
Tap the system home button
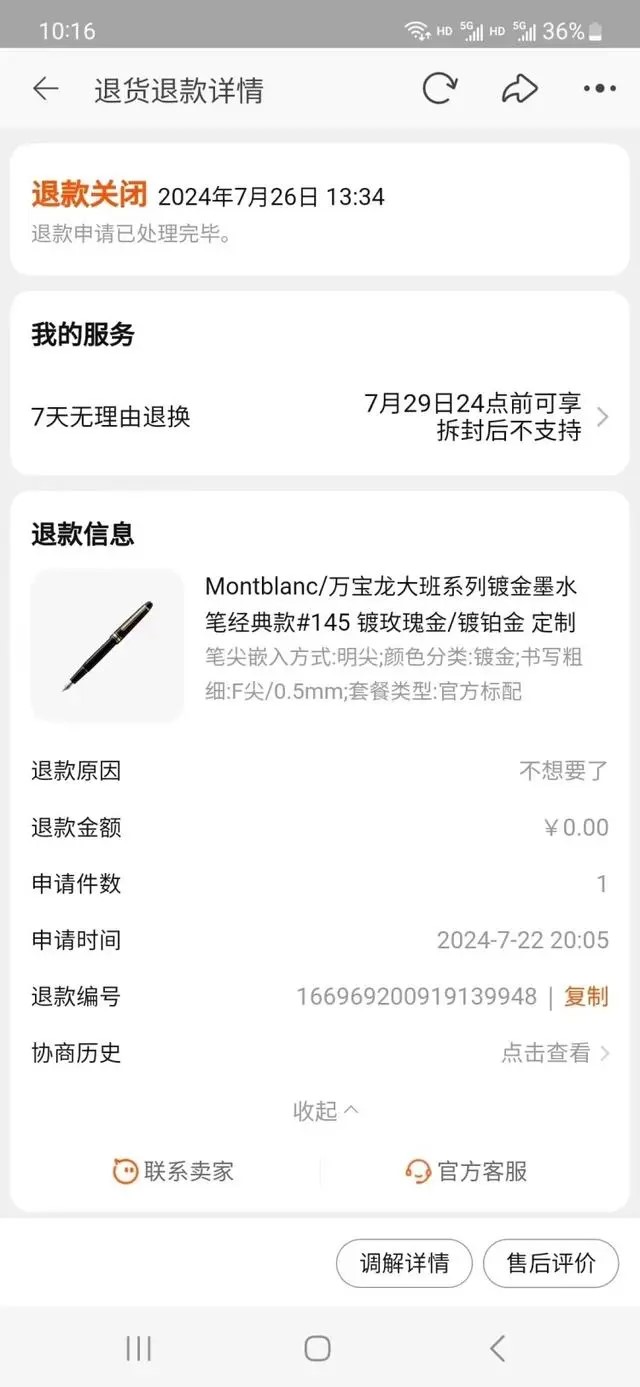point(317,1348)
